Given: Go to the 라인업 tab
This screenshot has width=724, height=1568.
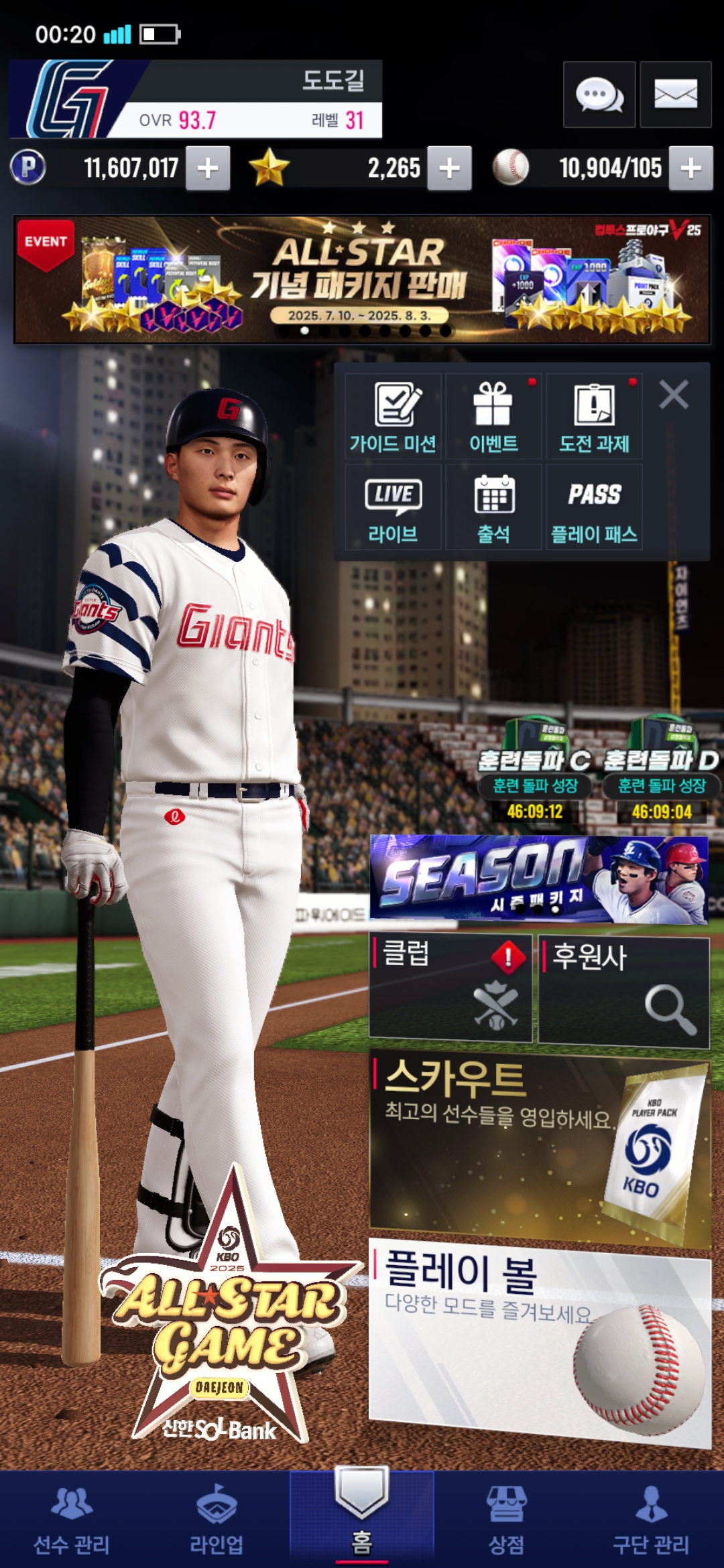Looking at the screenshot, I should pos(217,1521).
